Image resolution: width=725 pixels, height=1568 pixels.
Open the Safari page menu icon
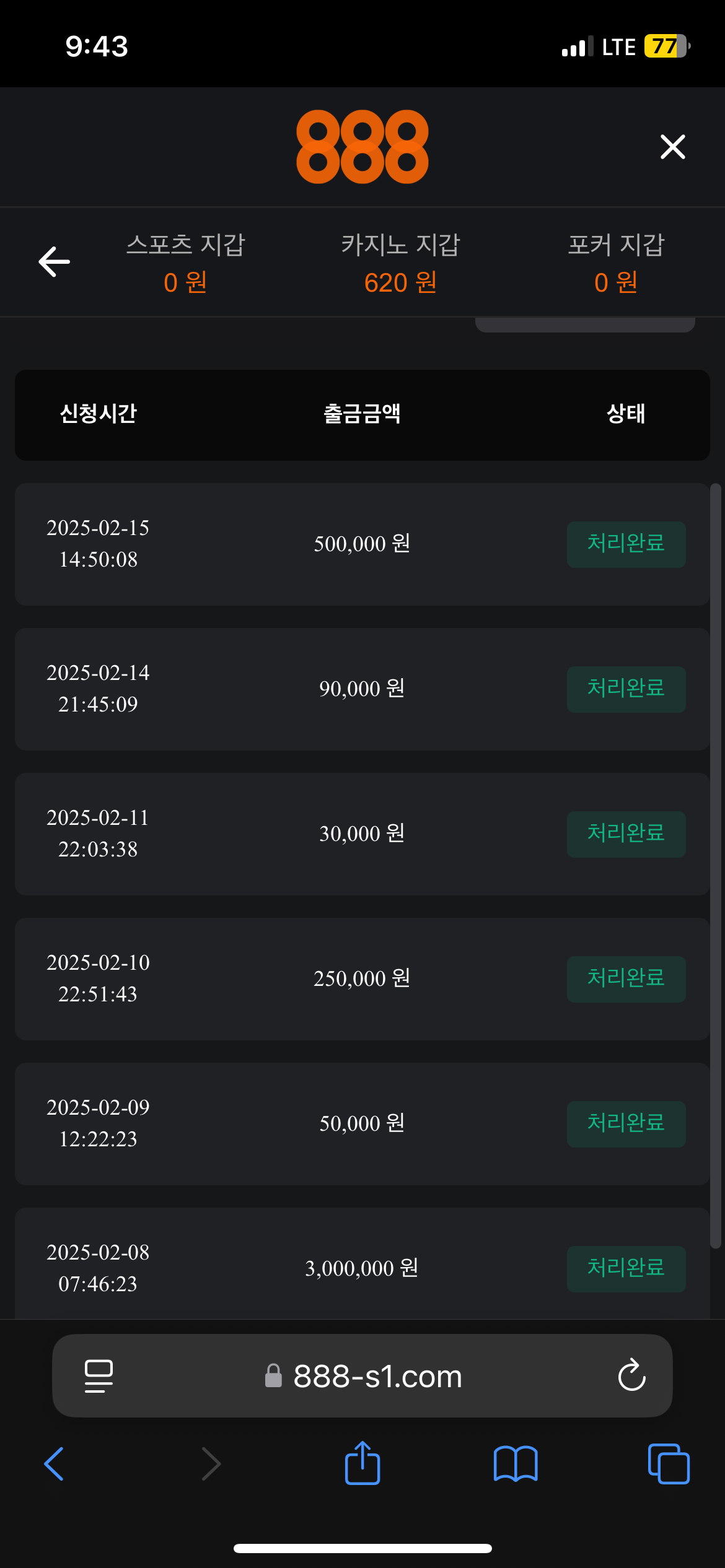99,1376
